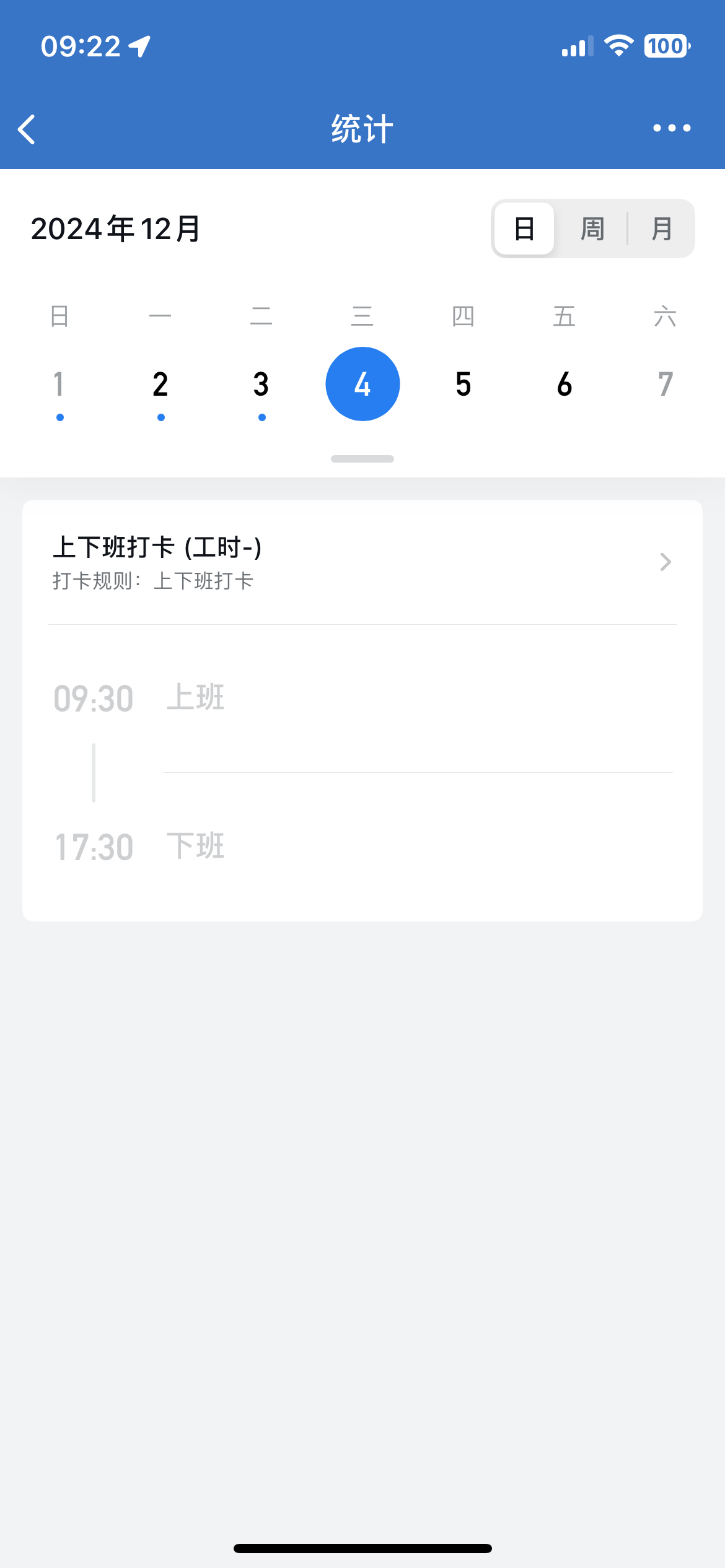The width and height of the screenshot is (725, 1568).
Task: Select the 日 view segment
Action: (524, 229)
